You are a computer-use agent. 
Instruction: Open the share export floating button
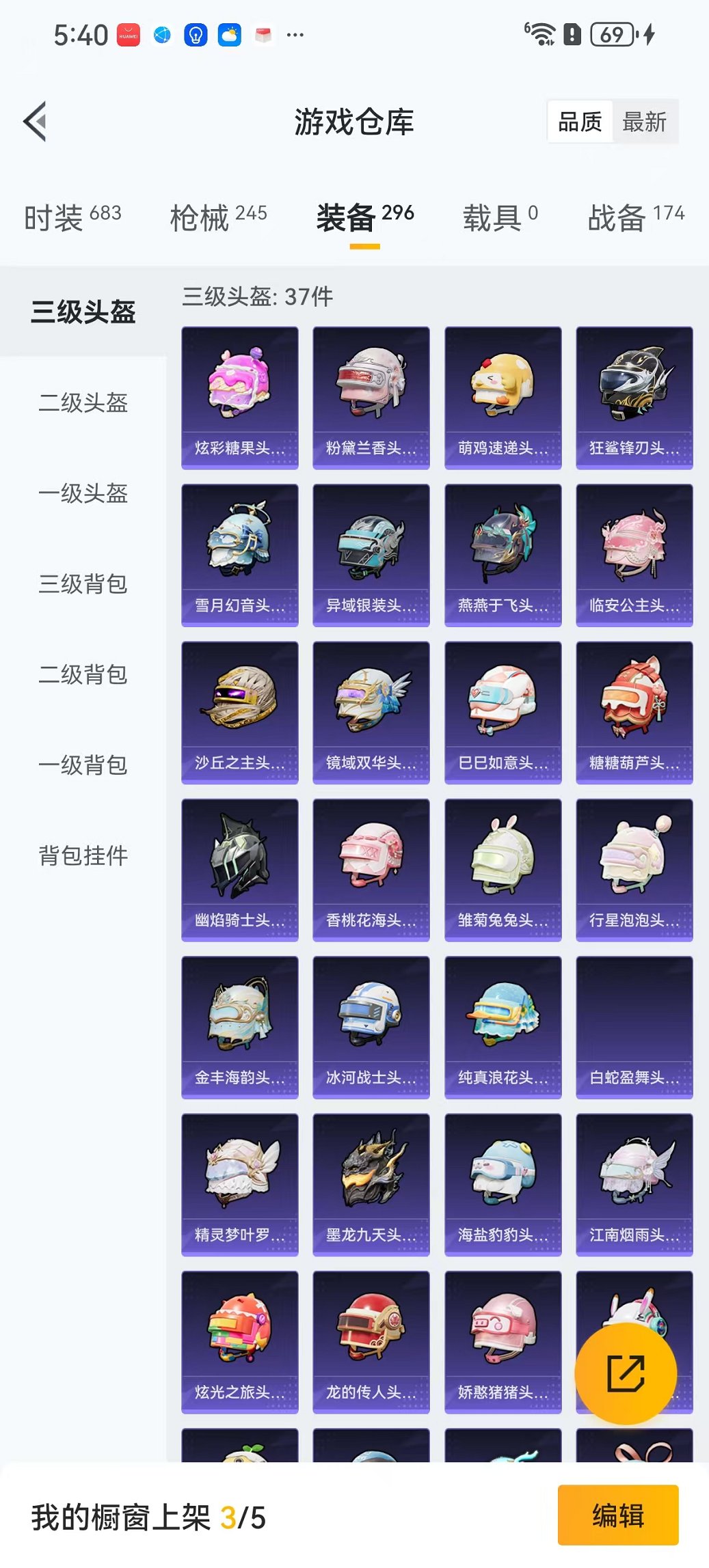(630, 1373)
